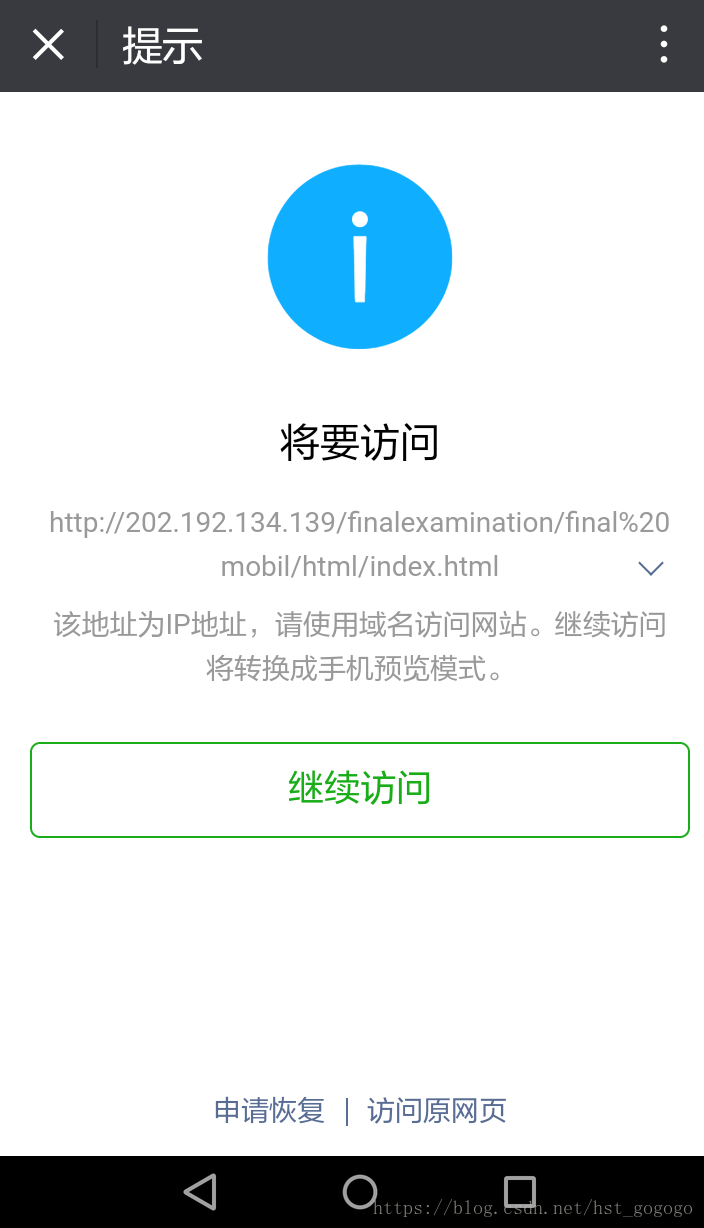Tap the 继续访问 button

pos(360,789)
